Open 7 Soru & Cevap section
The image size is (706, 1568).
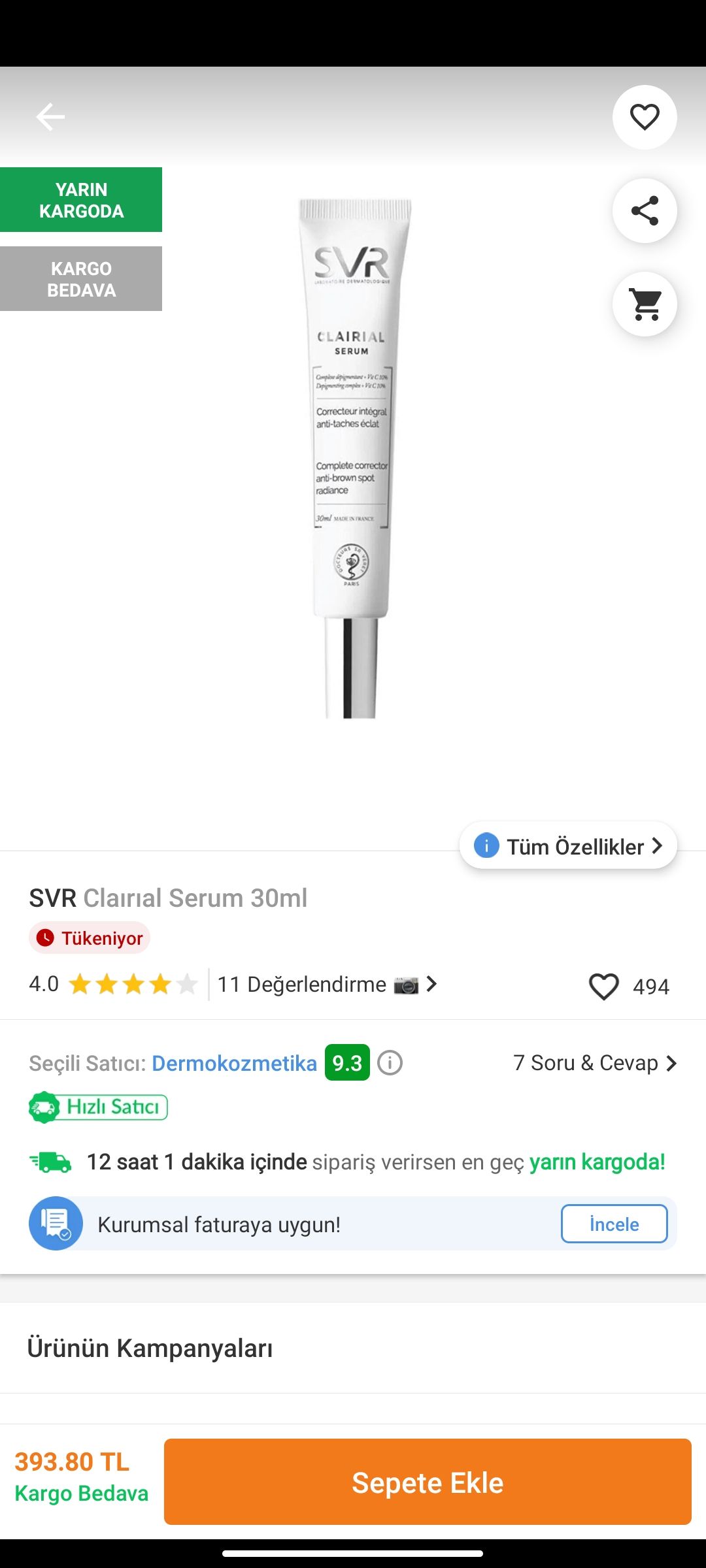596,1063
